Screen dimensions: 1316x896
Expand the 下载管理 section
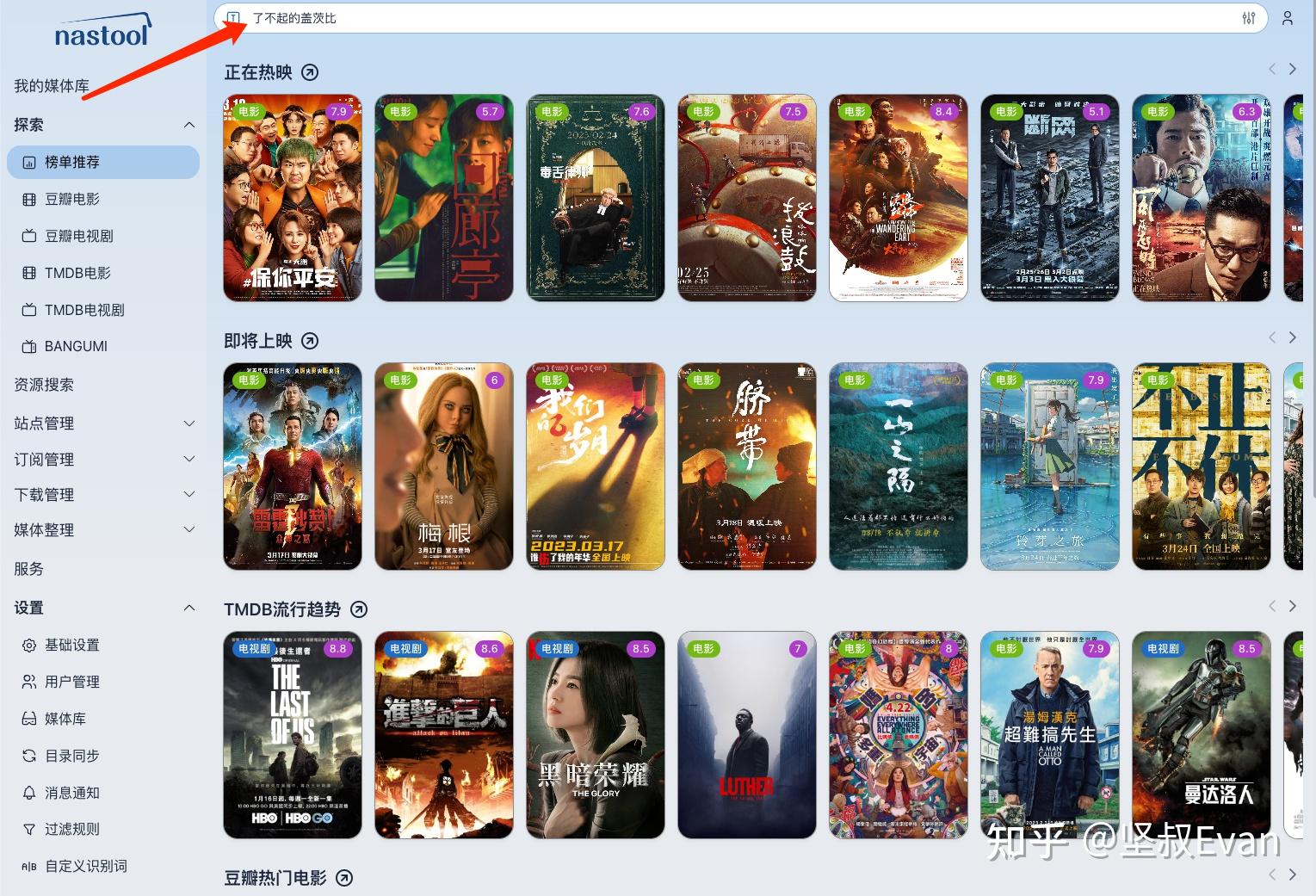tap(189, 495)
